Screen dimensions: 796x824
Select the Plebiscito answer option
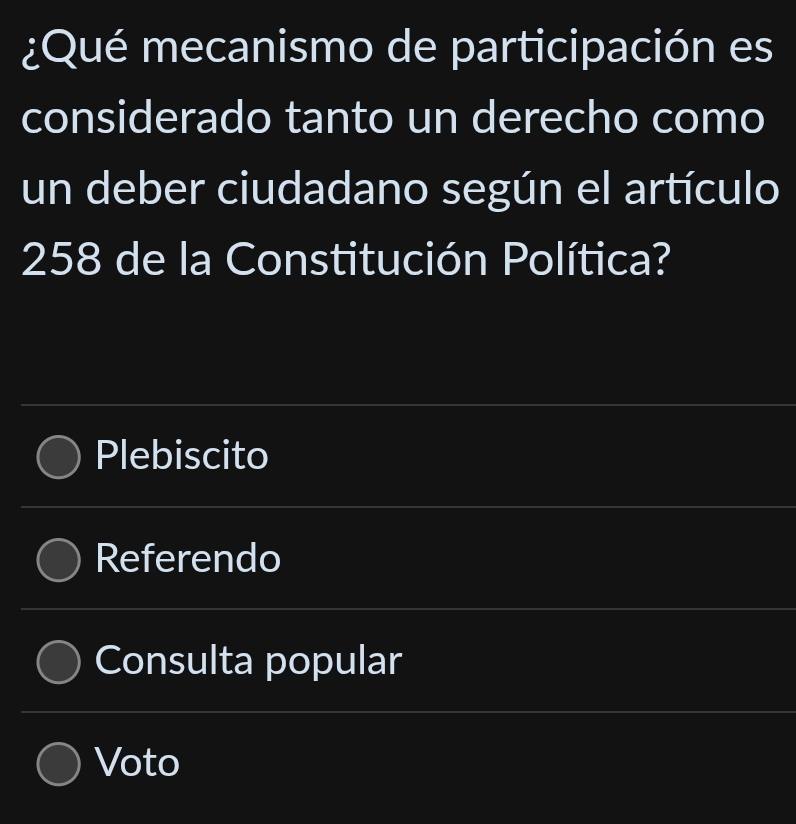pos(59,457)
